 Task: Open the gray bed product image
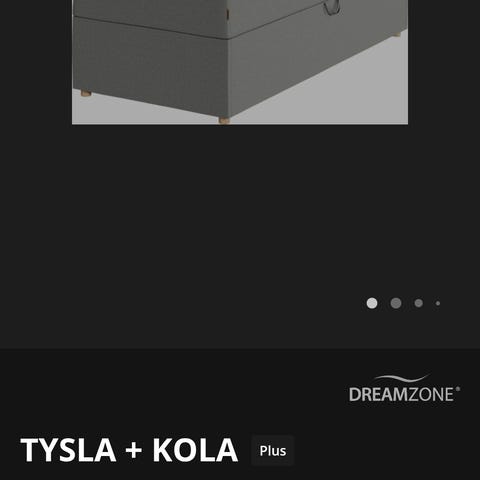240,62
